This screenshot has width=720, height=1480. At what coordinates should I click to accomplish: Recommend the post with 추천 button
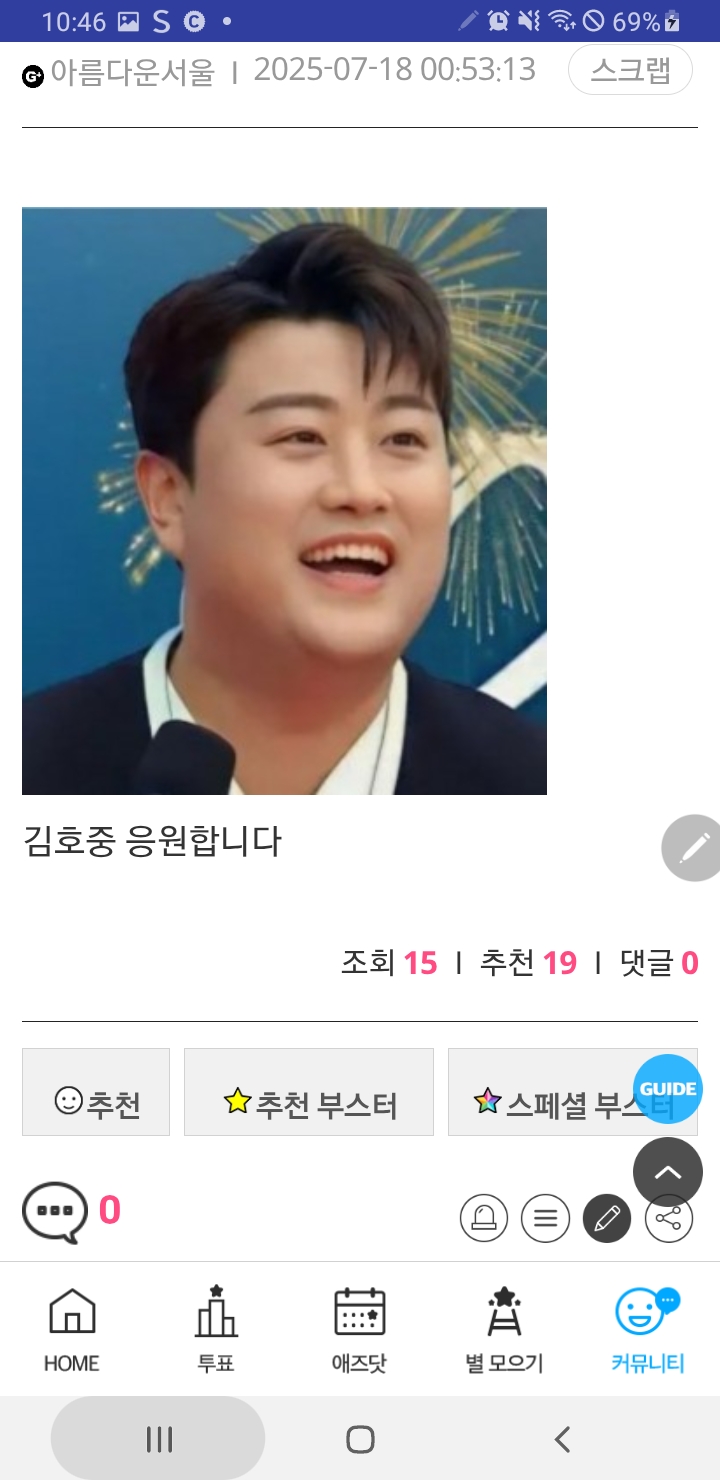[x=96, y=1092]
